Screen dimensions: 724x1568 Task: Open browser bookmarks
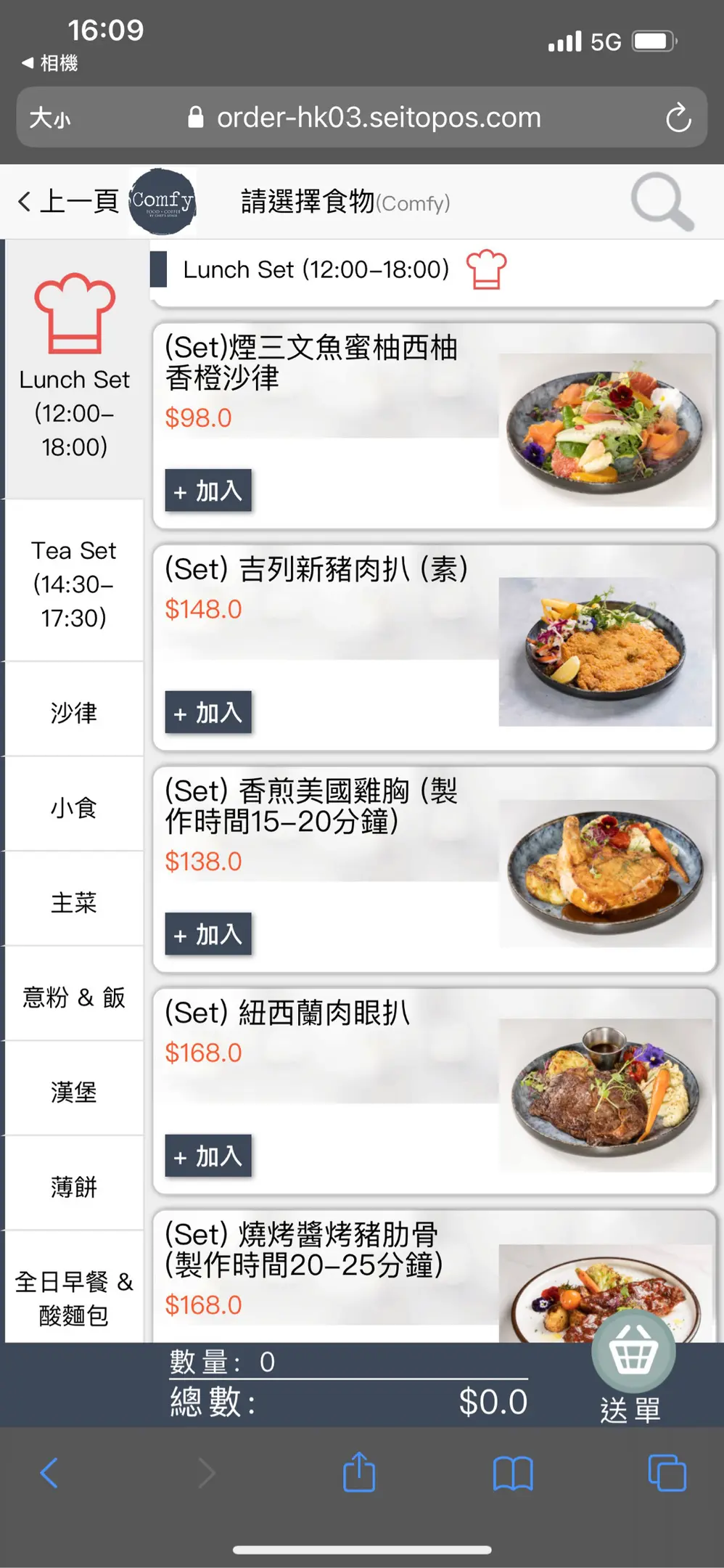click(x=513, y=1473)
